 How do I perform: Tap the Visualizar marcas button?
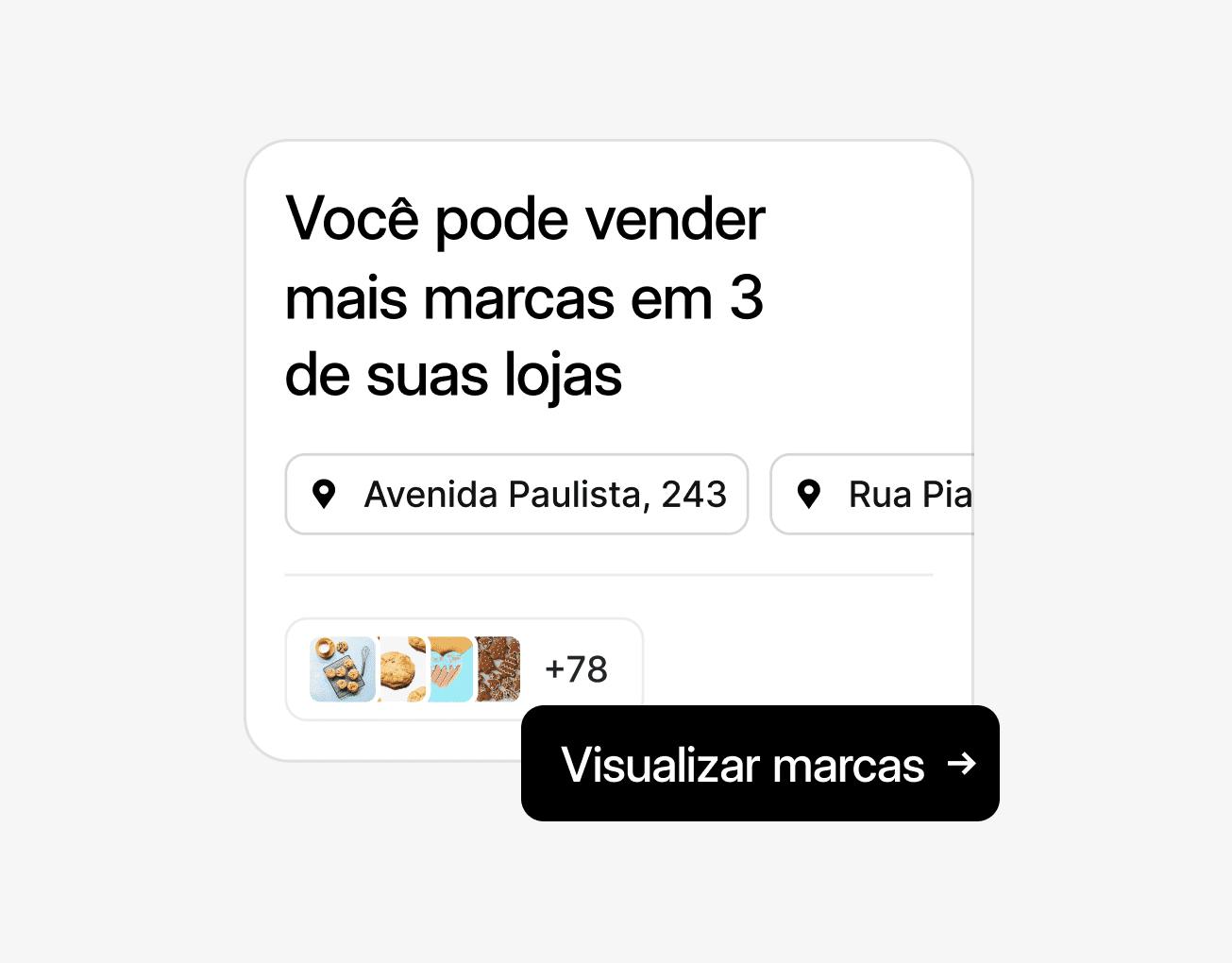[x=760, y=763]
